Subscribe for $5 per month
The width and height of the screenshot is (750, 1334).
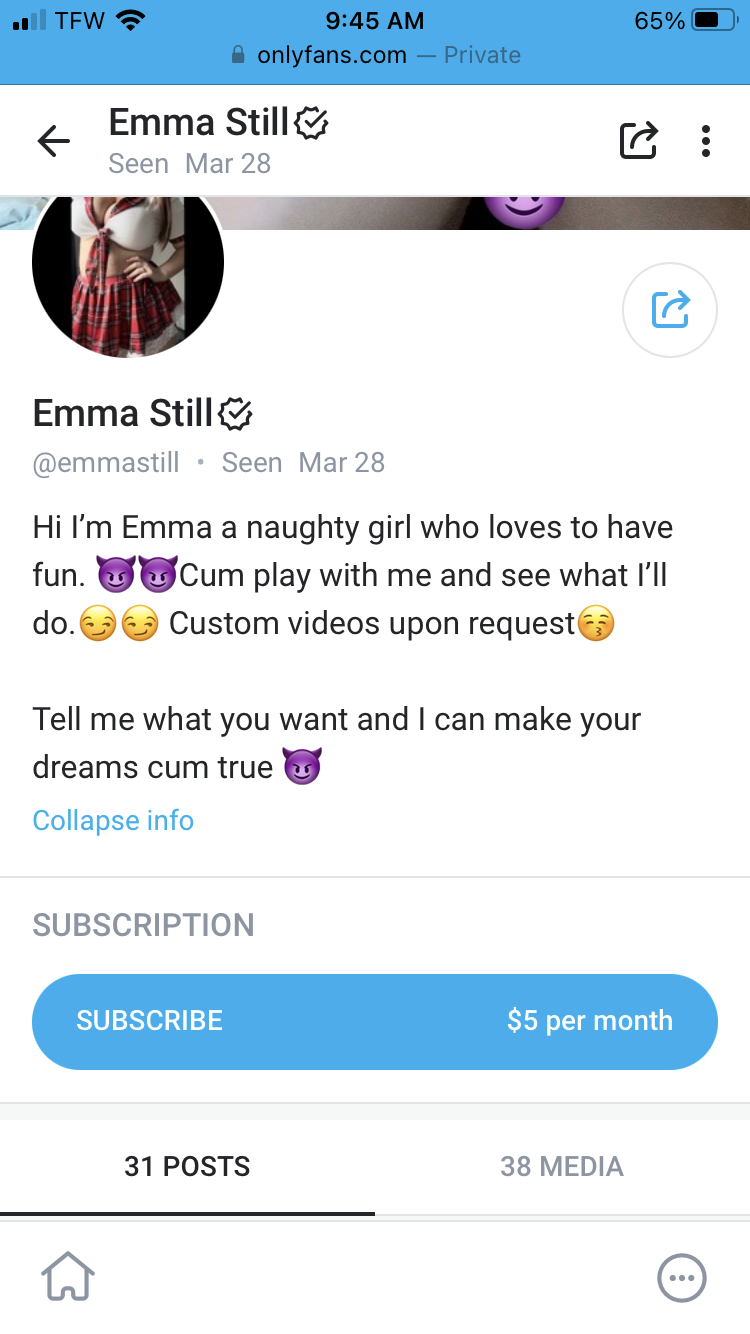375,1021
